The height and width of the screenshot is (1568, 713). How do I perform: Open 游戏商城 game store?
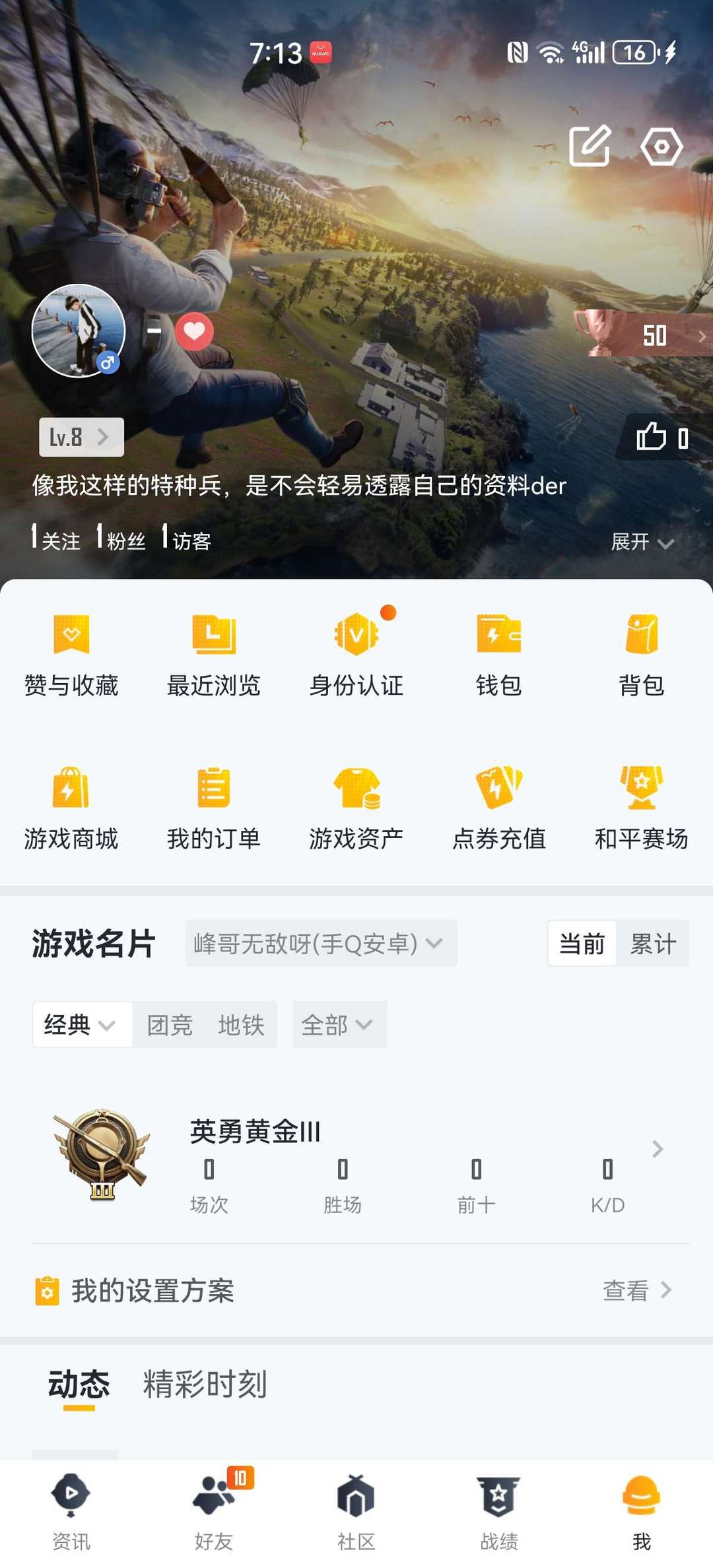(71, 808)
